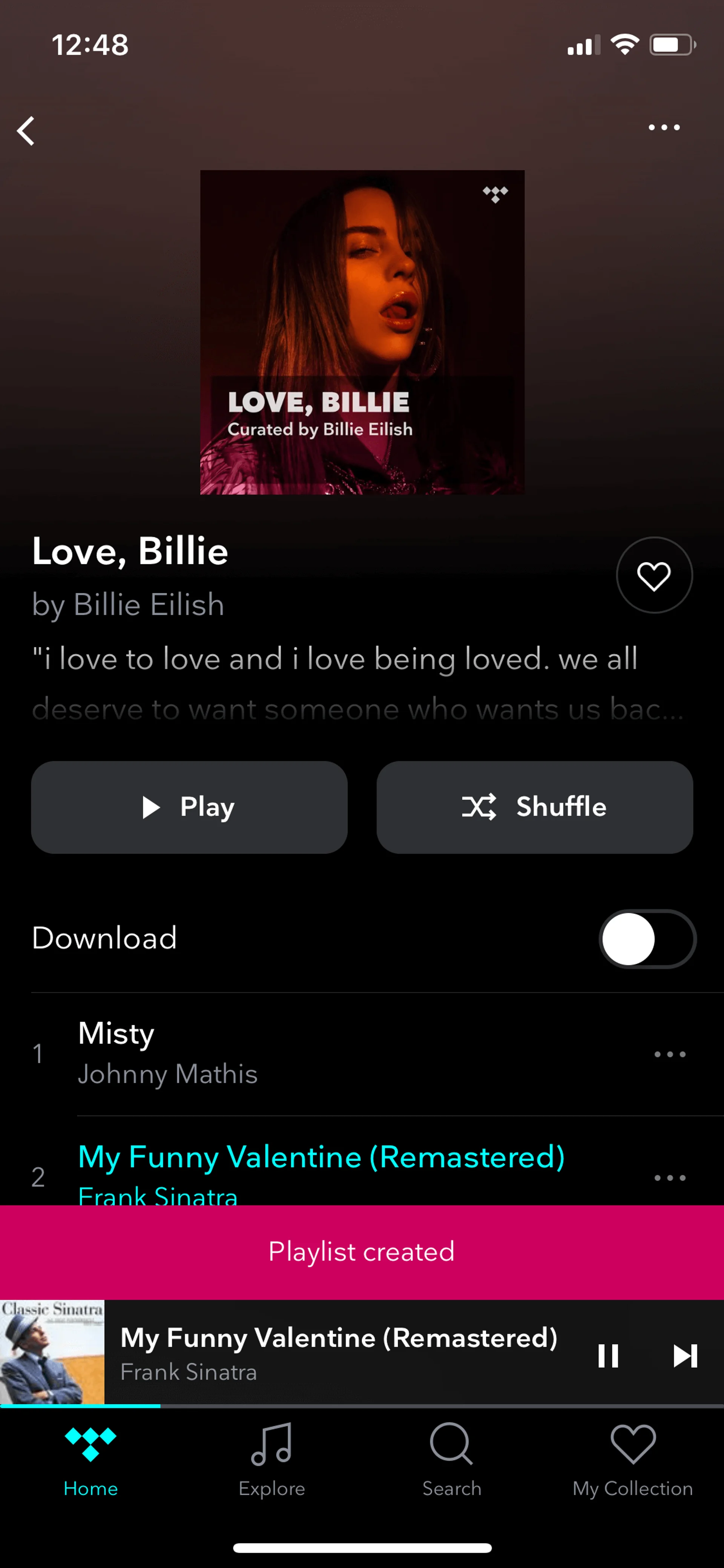Open options for Misty
Image resolution: width=724 pixels, height=1568 pixels.
pyautogui.click(x=669, y=1054)
